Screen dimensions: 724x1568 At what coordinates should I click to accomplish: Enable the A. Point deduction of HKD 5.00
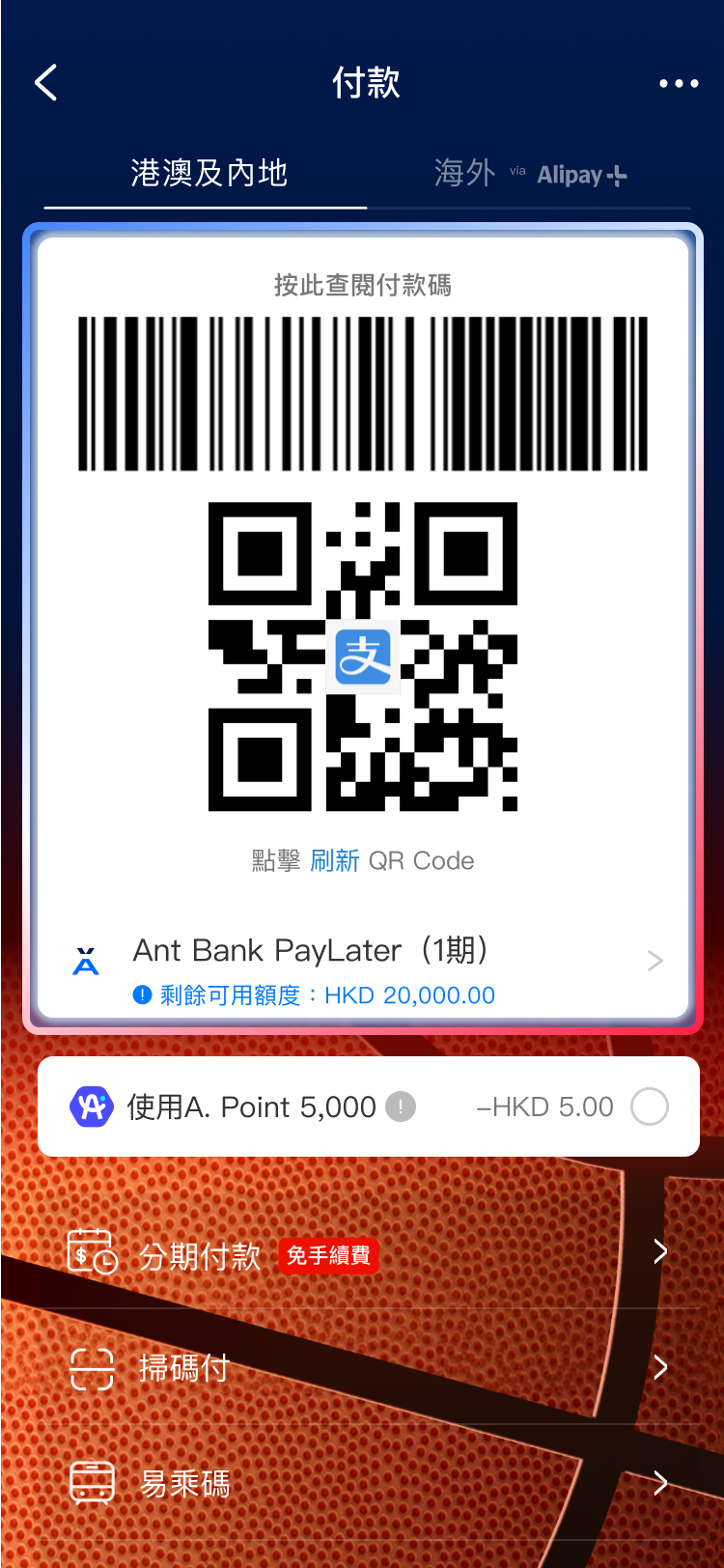(x=650, y=1106)
